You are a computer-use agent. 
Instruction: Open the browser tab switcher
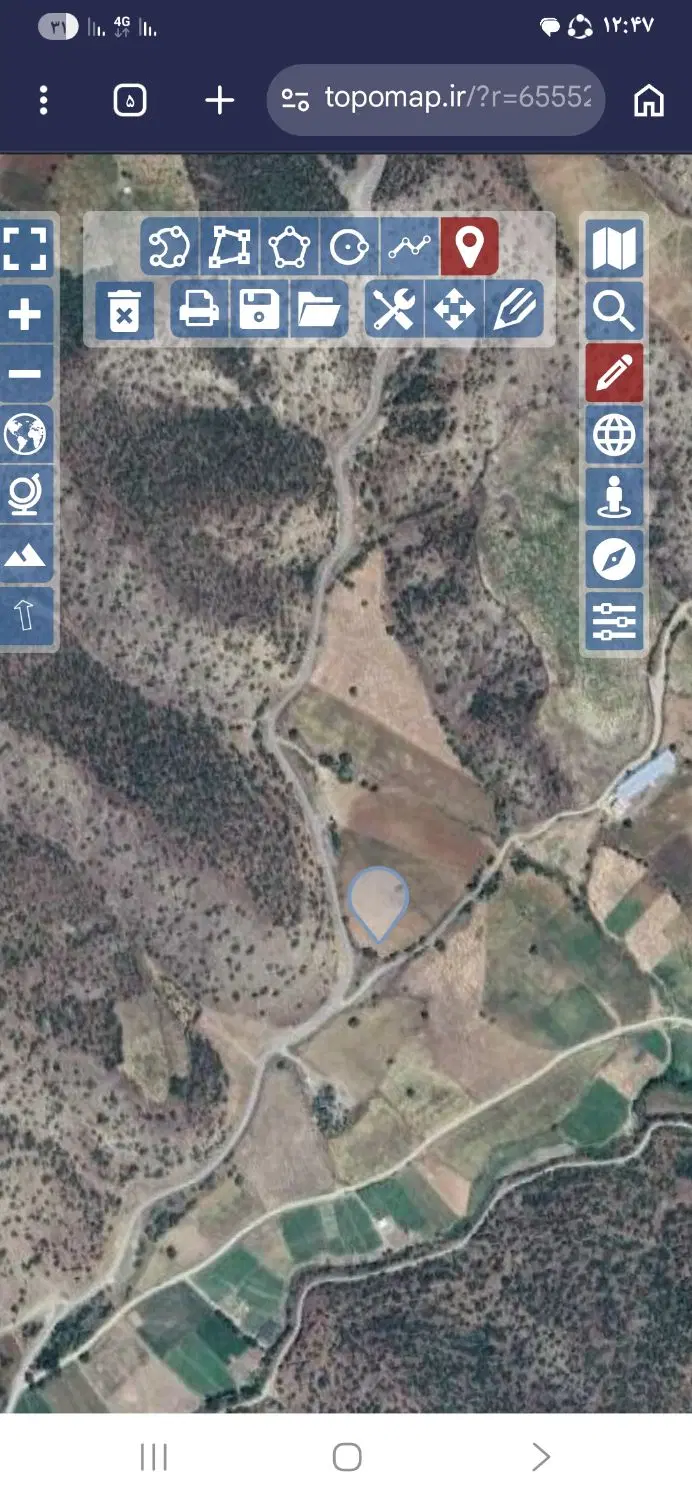tap(130, 100)
